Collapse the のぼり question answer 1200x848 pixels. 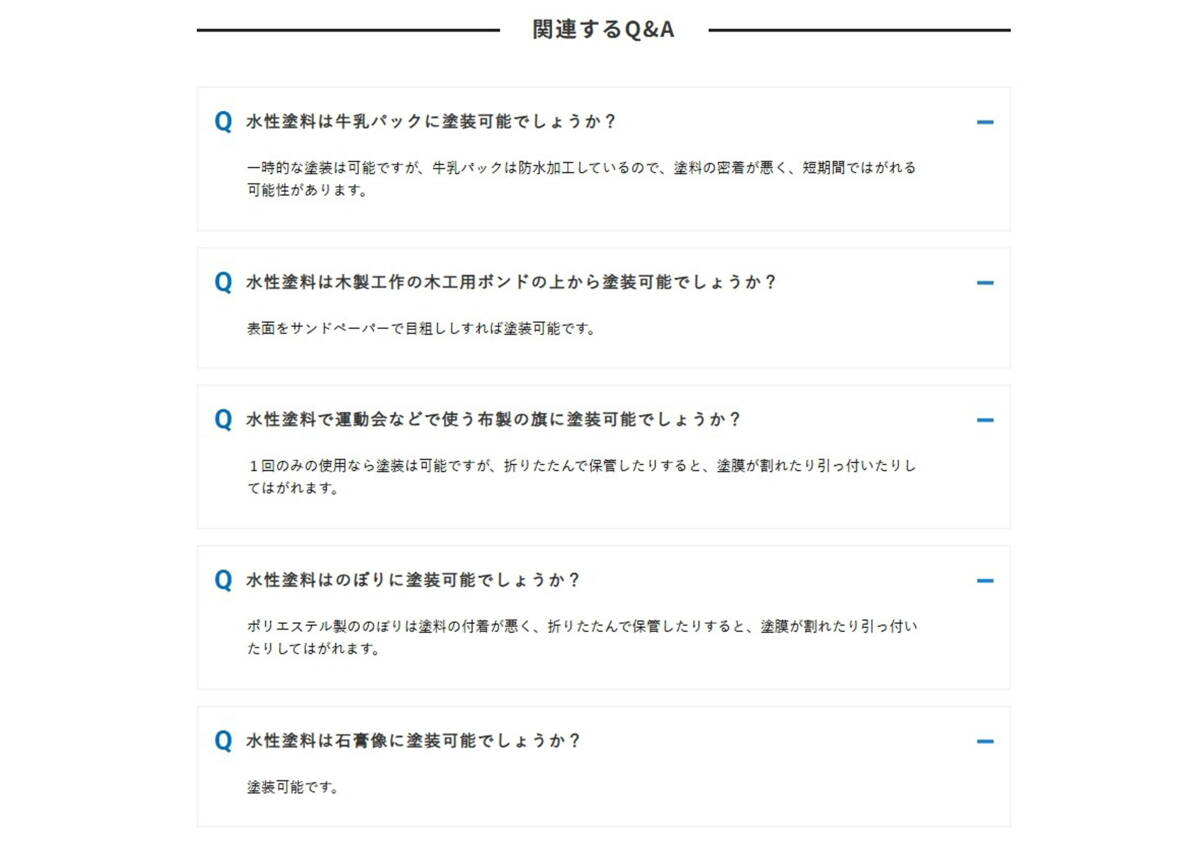tap(985, 581)
